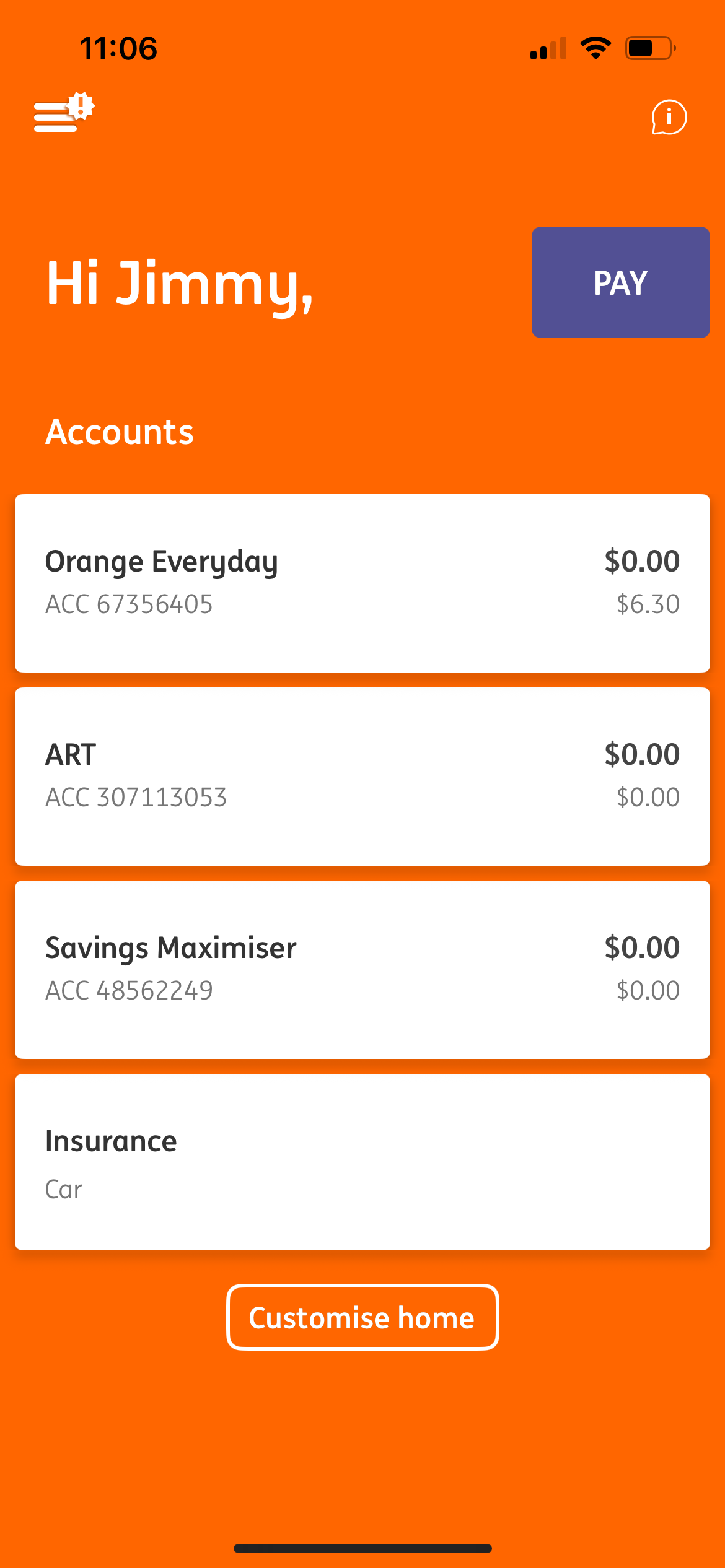Tap the PAY button
Image resolution: width=725 pixels, height=1568 pixels.
[x=620, y=282]
